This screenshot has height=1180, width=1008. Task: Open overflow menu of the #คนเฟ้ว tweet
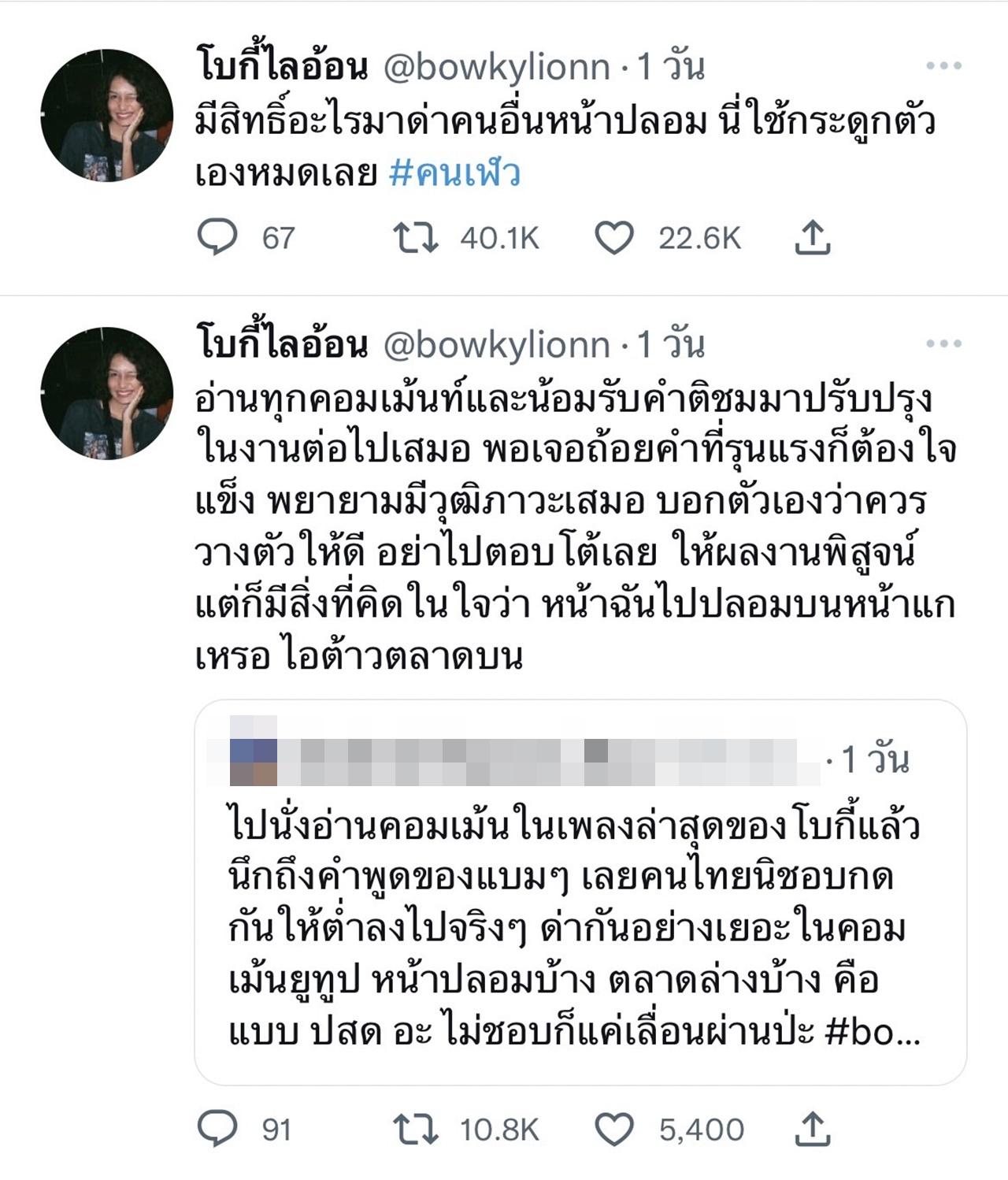(943, 66)
